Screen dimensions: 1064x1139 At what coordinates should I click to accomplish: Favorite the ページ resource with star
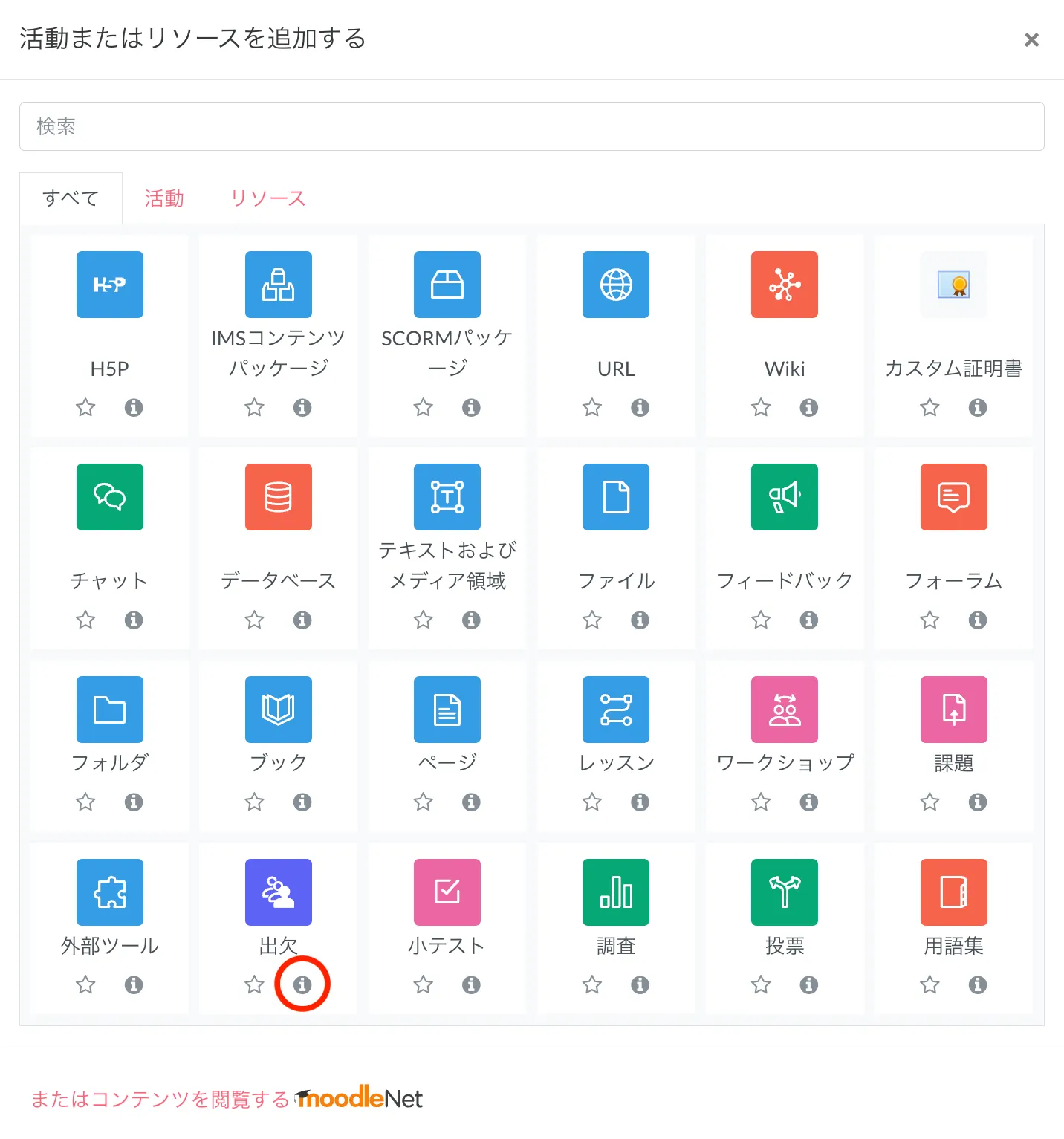coord(423,802)
